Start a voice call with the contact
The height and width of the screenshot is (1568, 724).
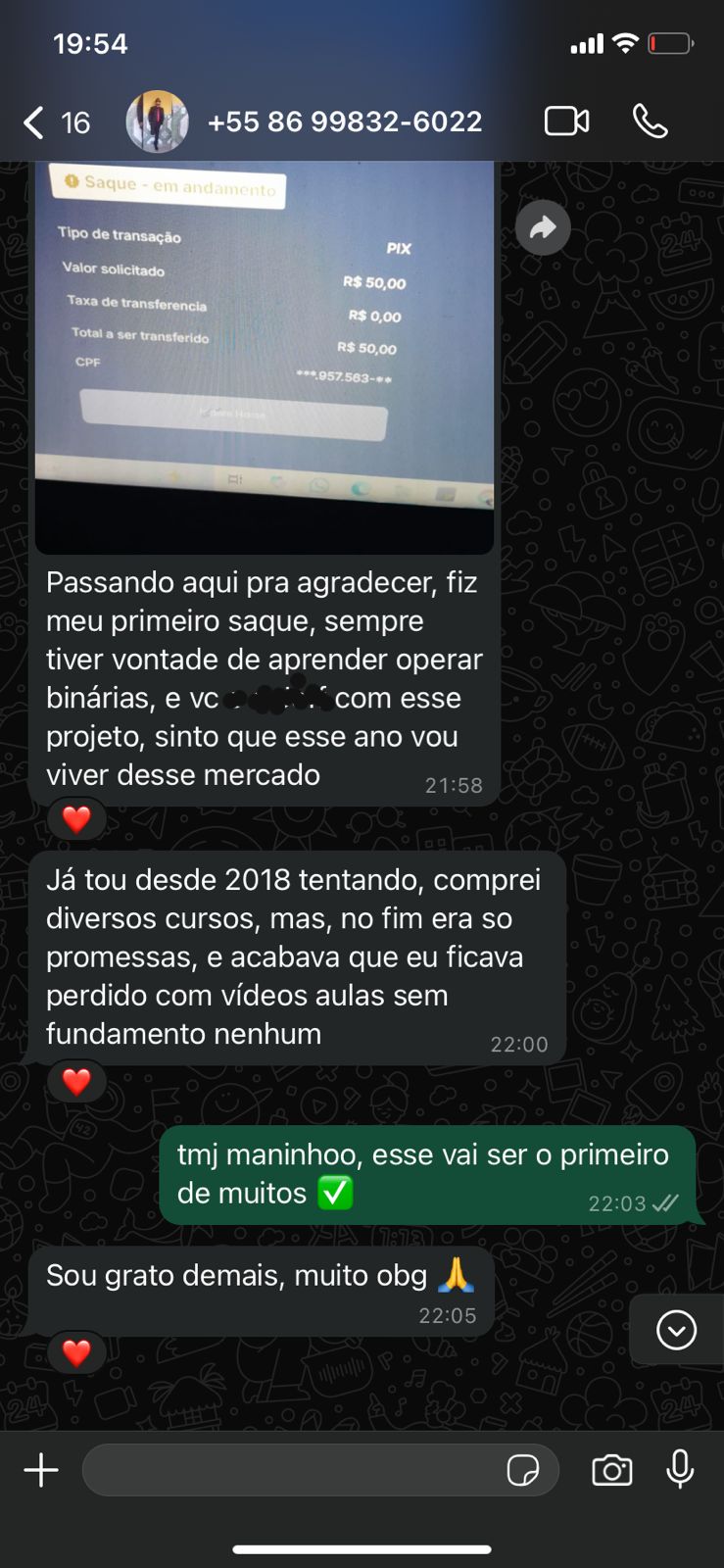(x=651, y=121)
